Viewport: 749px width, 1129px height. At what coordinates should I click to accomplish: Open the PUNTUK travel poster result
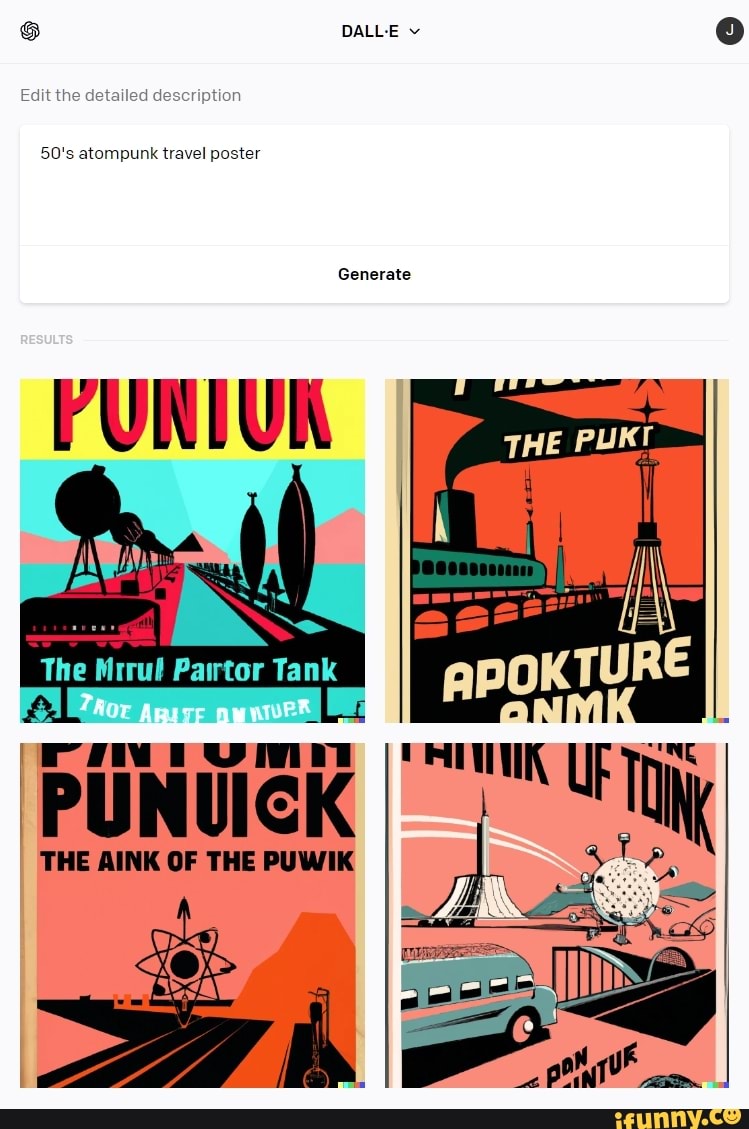coord(192,550)
